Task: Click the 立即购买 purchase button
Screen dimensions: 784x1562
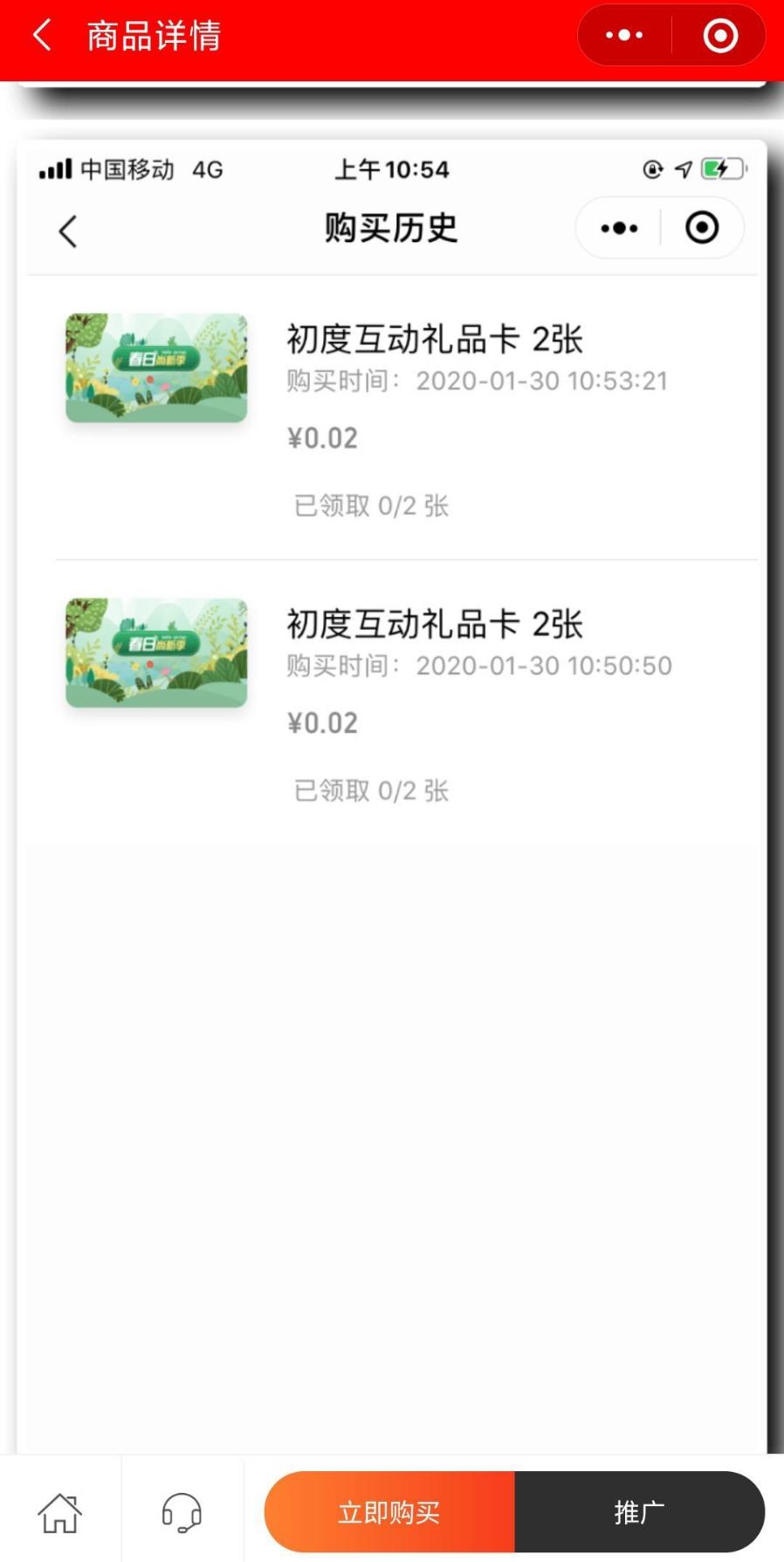Action: [388, 1511]
